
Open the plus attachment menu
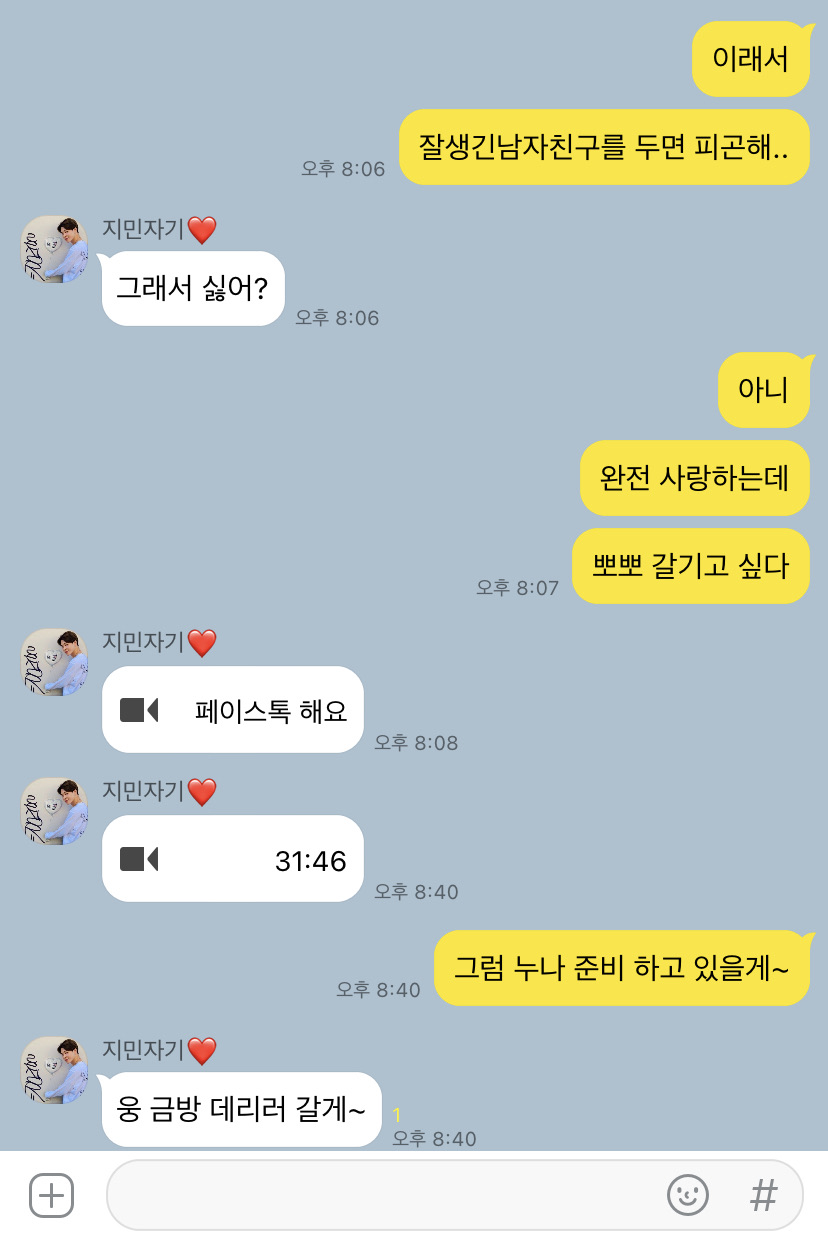click(x=51, y=1195)
